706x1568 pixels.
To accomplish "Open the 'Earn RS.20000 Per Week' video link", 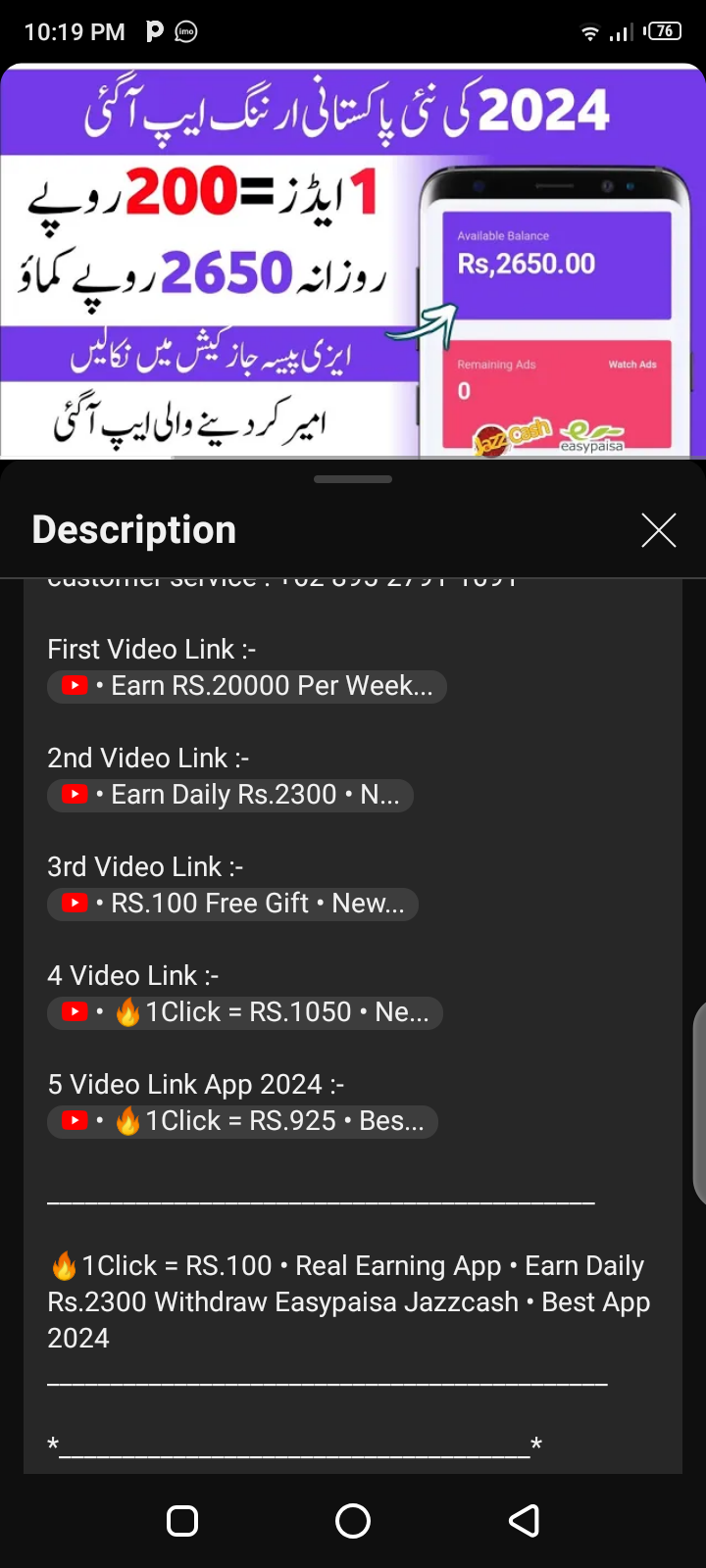I will (247, 686).
